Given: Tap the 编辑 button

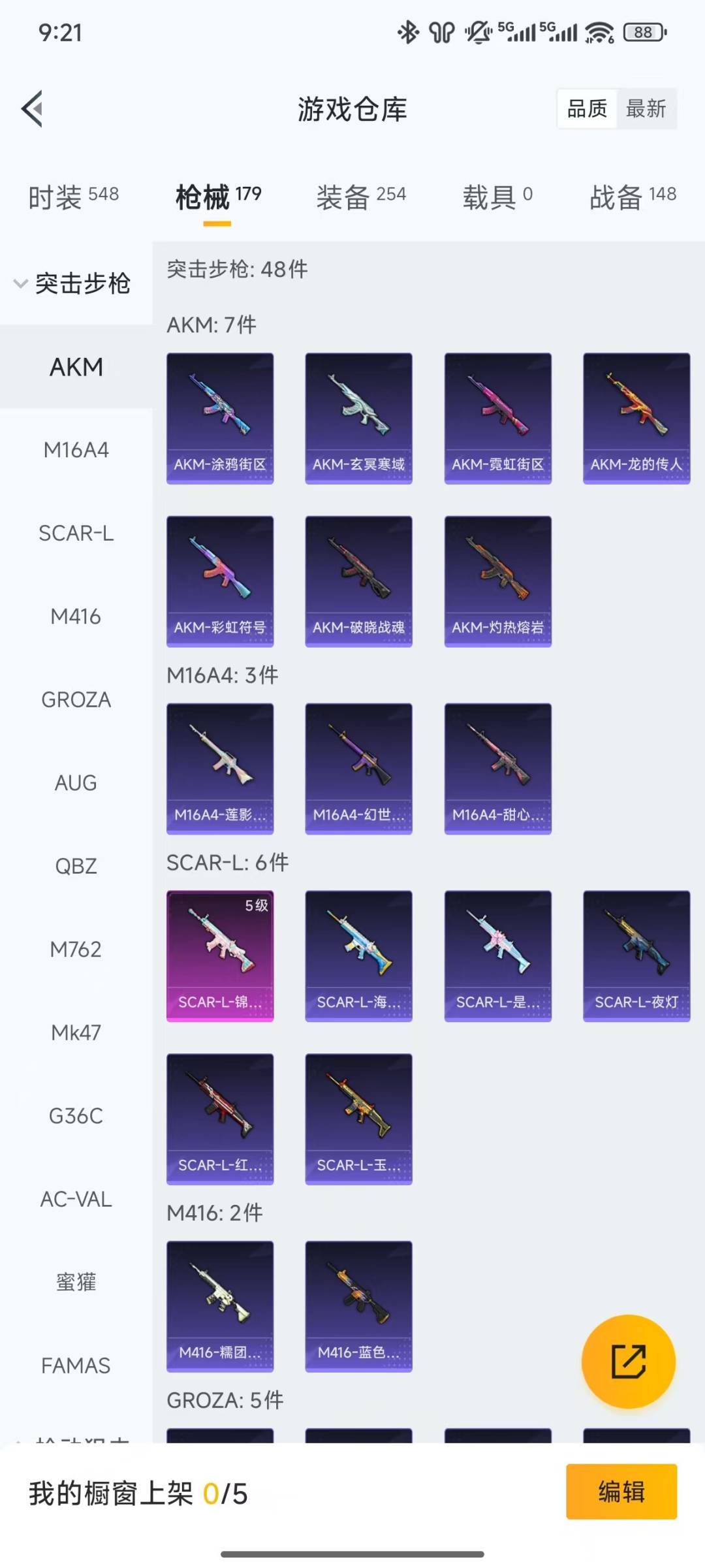Looking at the screenshot, I should click(x=621, y=1492).
